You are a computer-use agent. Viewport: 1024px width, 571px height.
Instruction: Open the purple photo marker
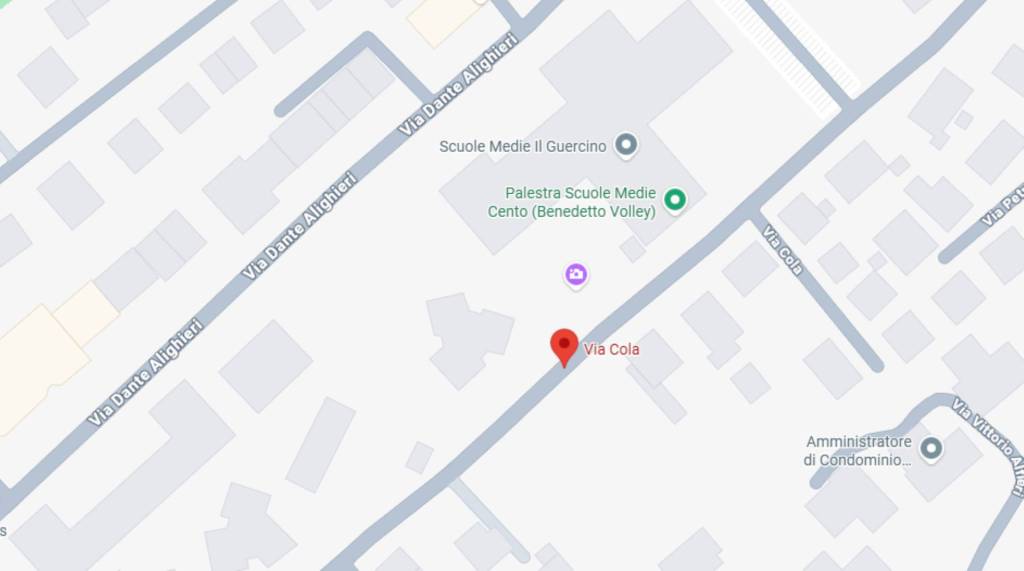[x=575, y=274]
